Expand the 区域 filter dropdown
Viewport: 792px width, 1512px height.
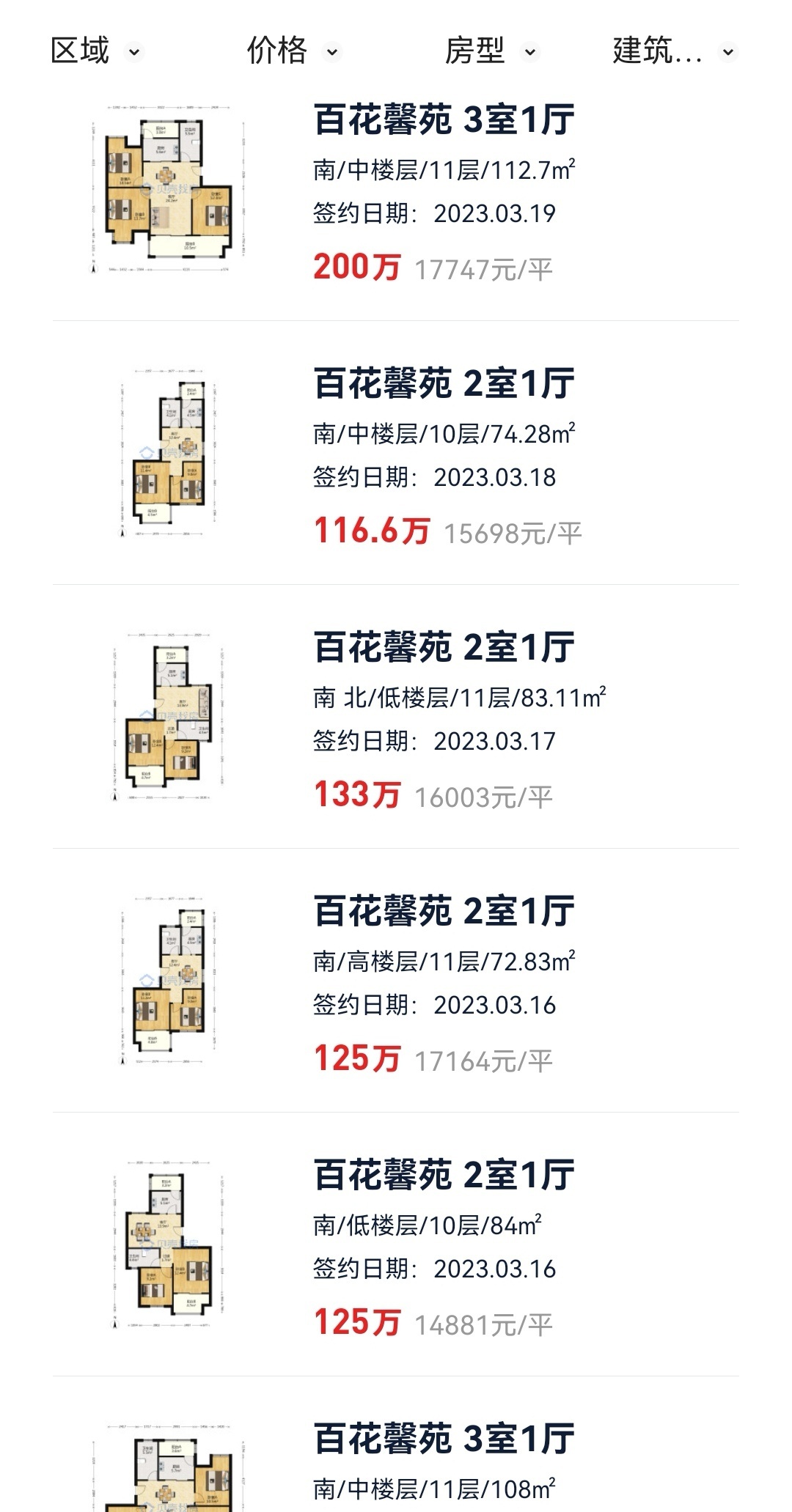(95, 51)
